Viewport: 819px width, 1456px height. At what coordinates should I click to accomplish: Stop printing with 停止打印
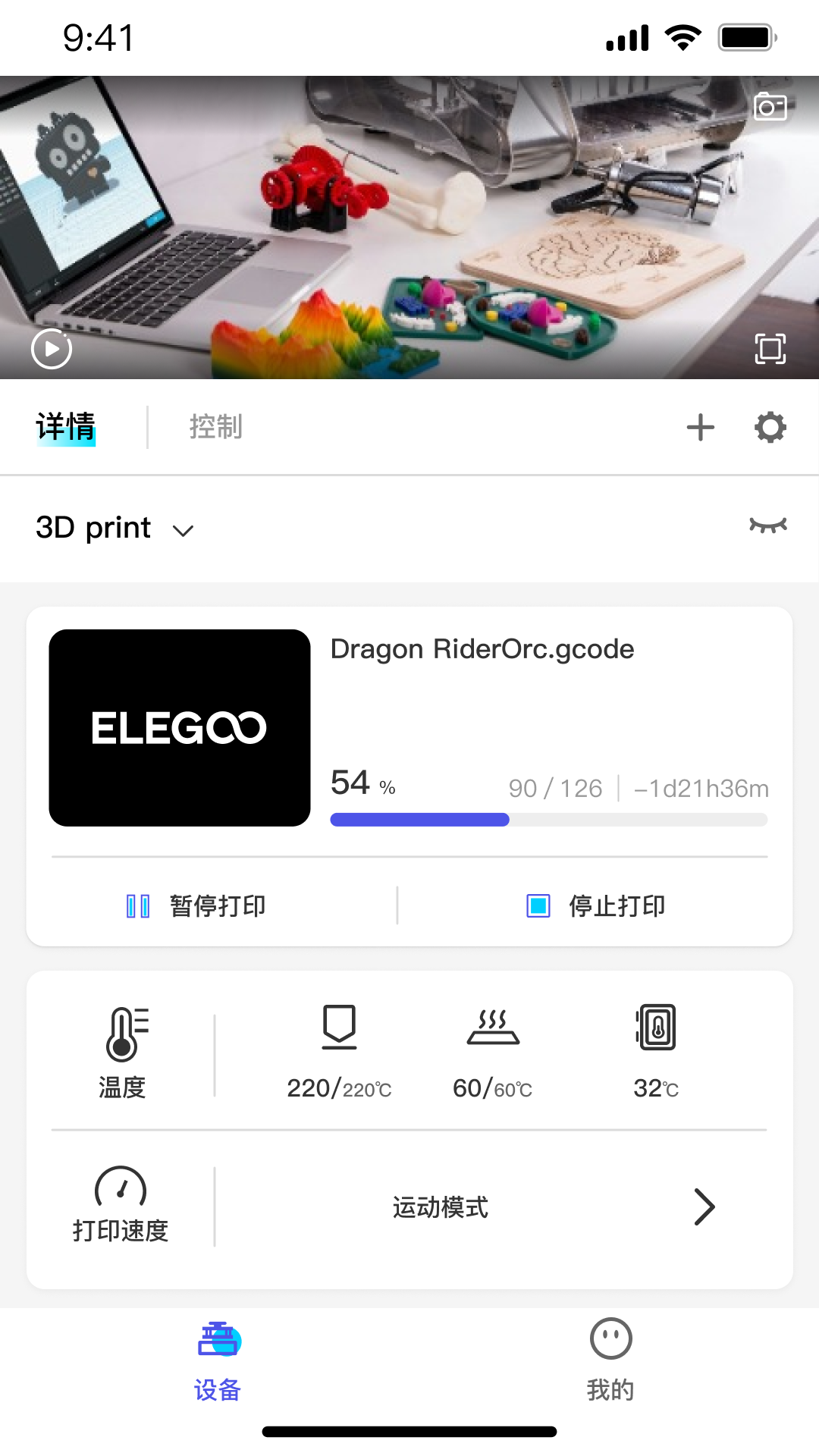[x=596, y=905]
